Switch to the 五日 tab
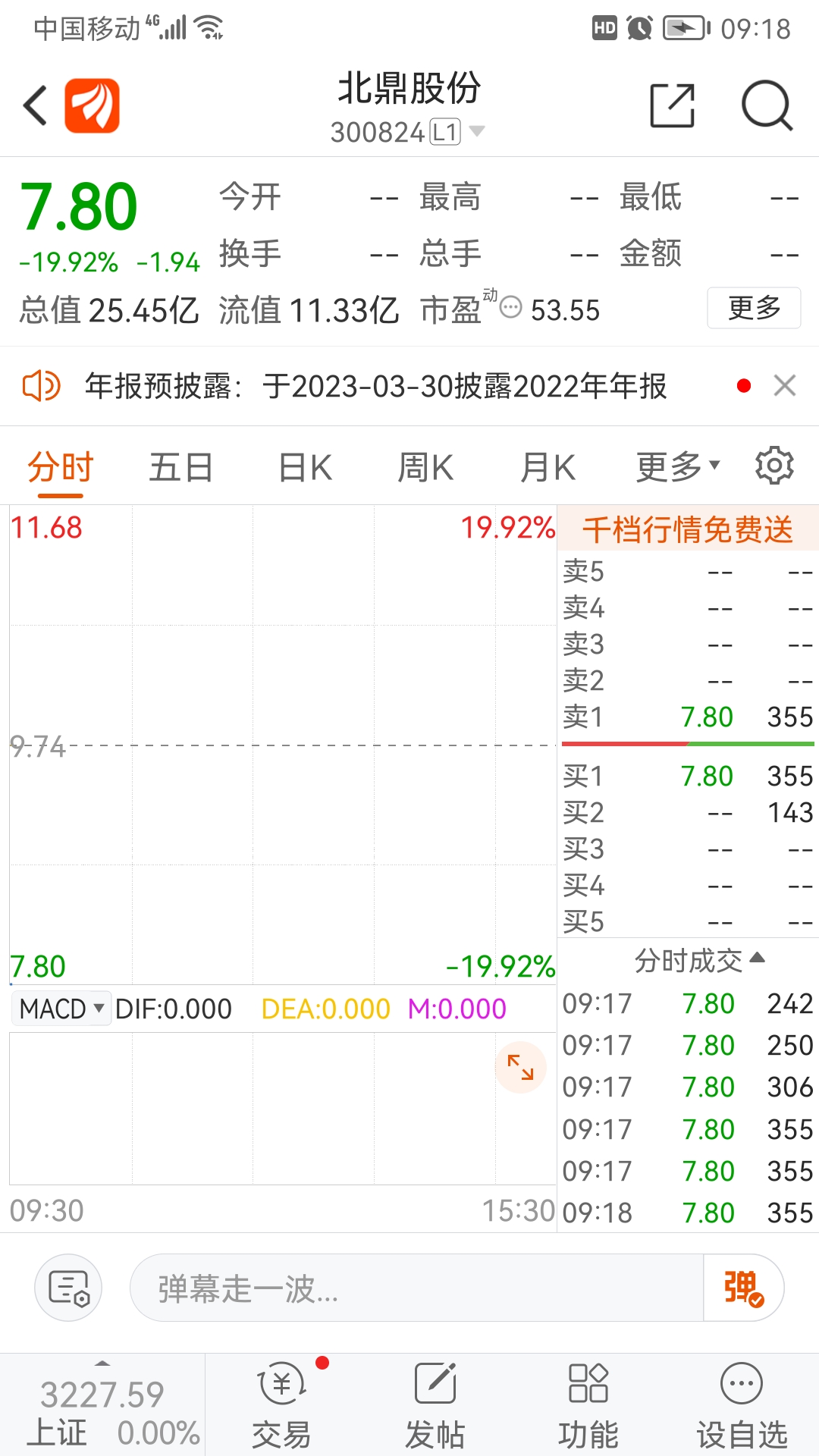This screenshot has height=1456, width=819. (x=182, y=468)
